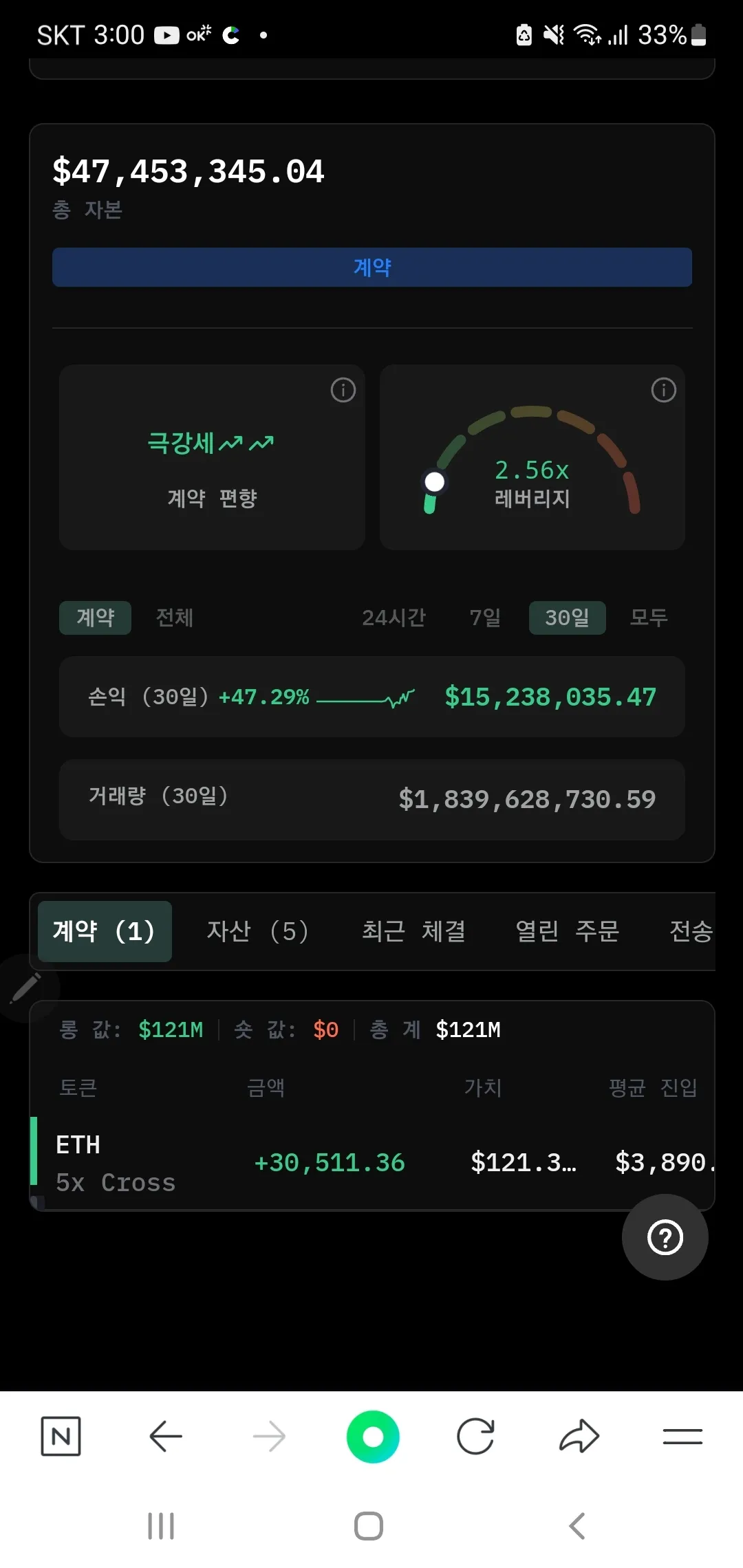Tap the pencil edit floating icon
This screenshot has width=743, height=1568.
pyautogui.click(x=26, y=988)
